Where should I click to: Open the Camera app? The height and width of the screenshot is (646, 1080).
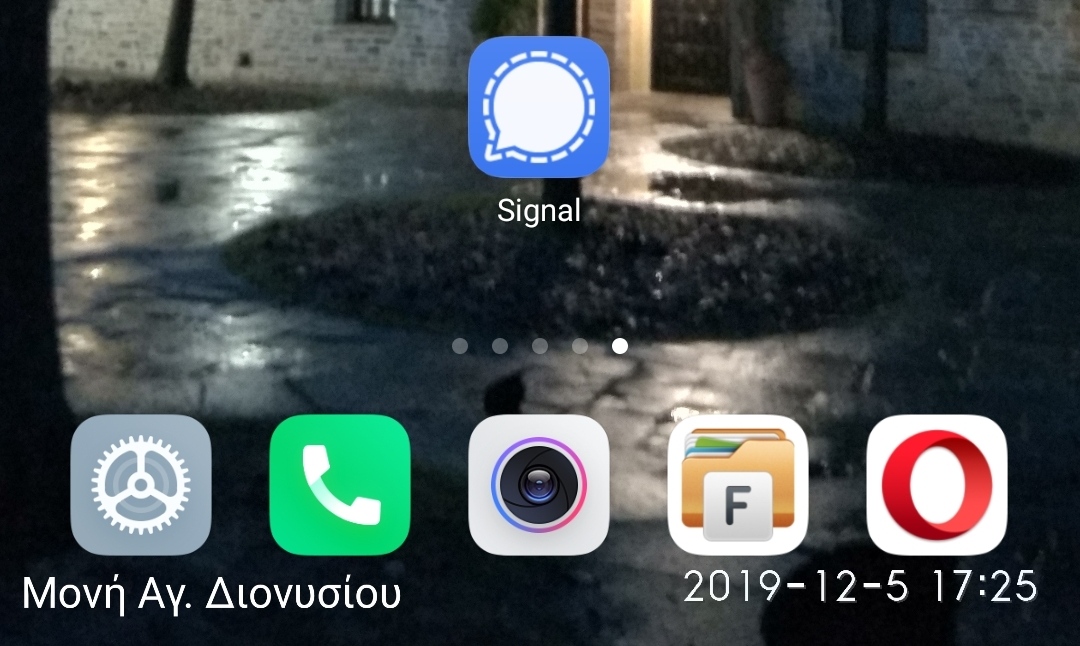(539, 485)
